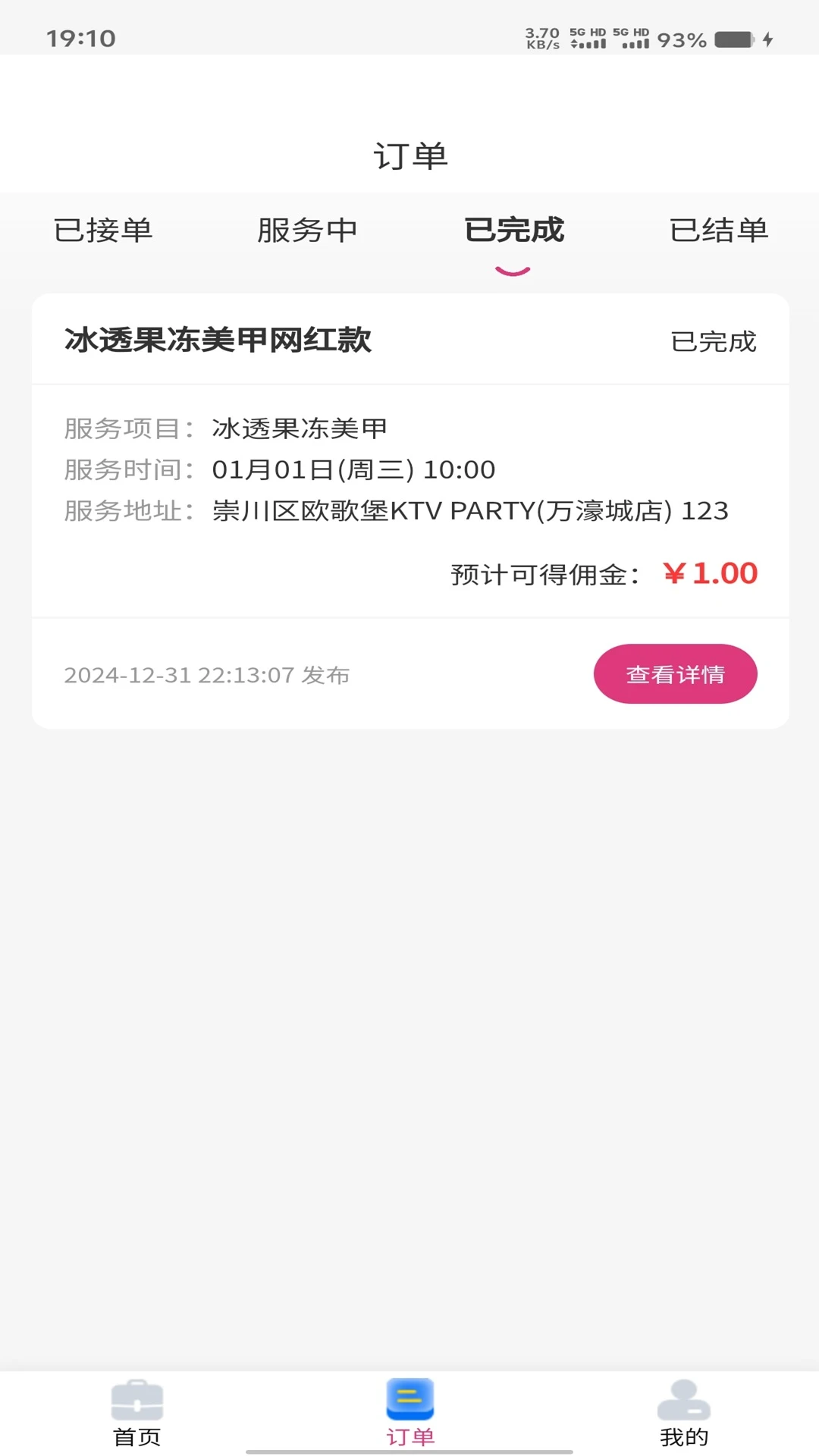
Task: Open the 冰透果冻美甲网红款 order card
Action: pos(218,340)
